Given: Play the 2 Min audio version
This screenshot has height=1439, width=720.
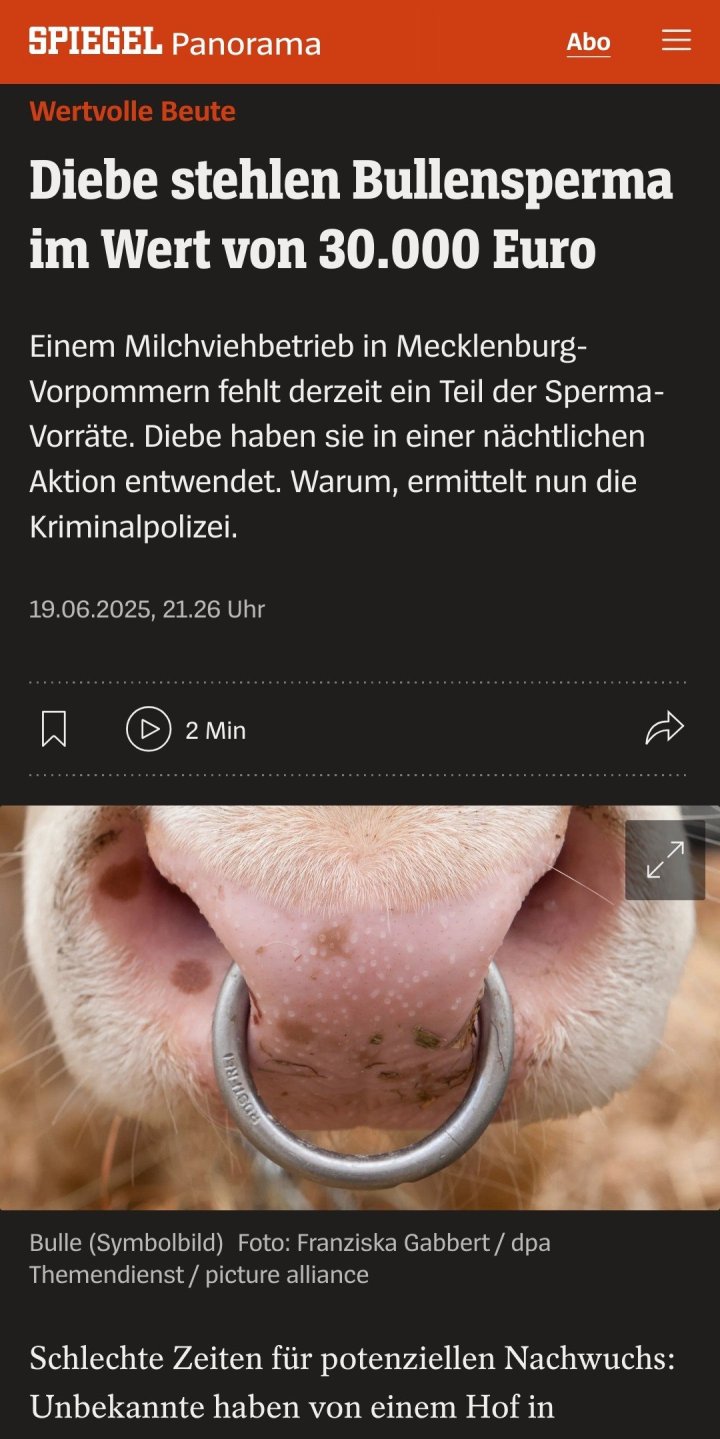Looking at the screenshot, I should point(149,729).
